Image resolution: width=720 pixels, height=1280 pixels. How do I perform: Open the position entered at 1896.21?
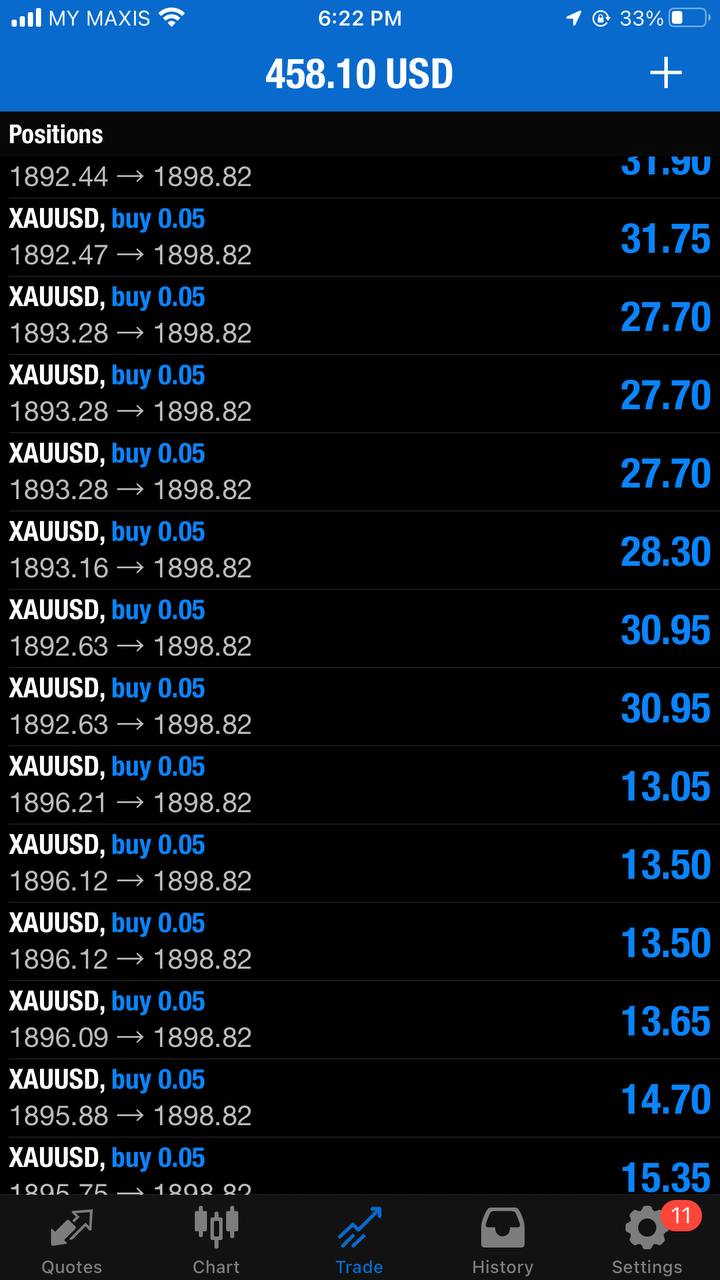click(360, 786)
